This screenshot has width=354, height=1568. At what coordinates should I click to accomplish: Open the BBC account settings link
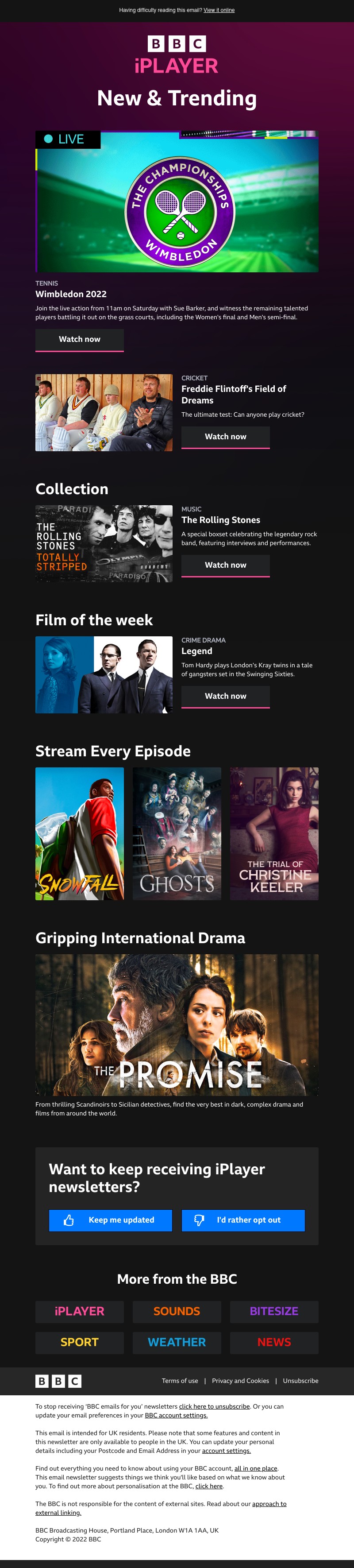click(176, 1415)
